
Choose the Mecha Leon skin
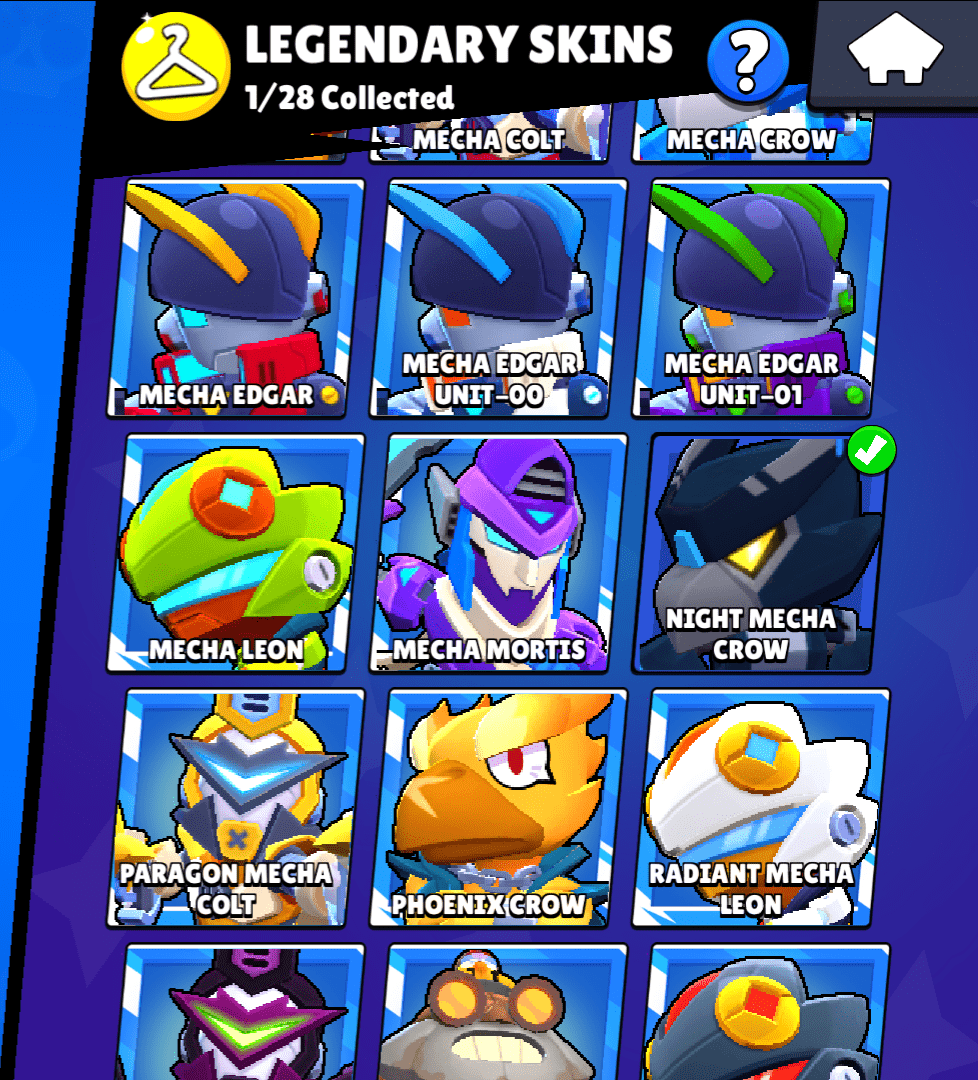coord(238,552)
